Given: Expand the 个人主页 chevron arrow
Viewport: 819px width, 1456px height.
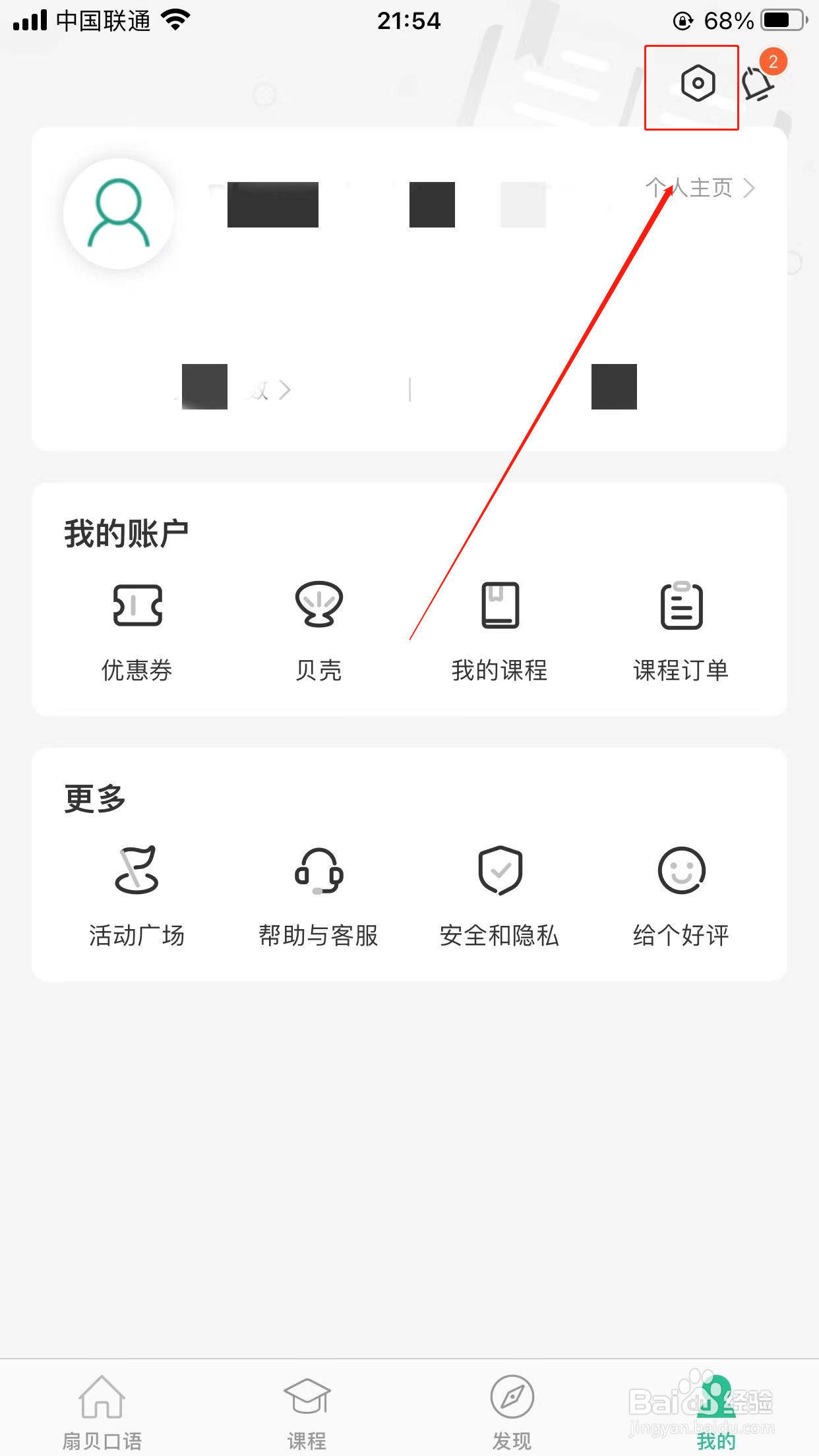Looking at the screenshot, I should pyautogui.click(x=750, y=187).
